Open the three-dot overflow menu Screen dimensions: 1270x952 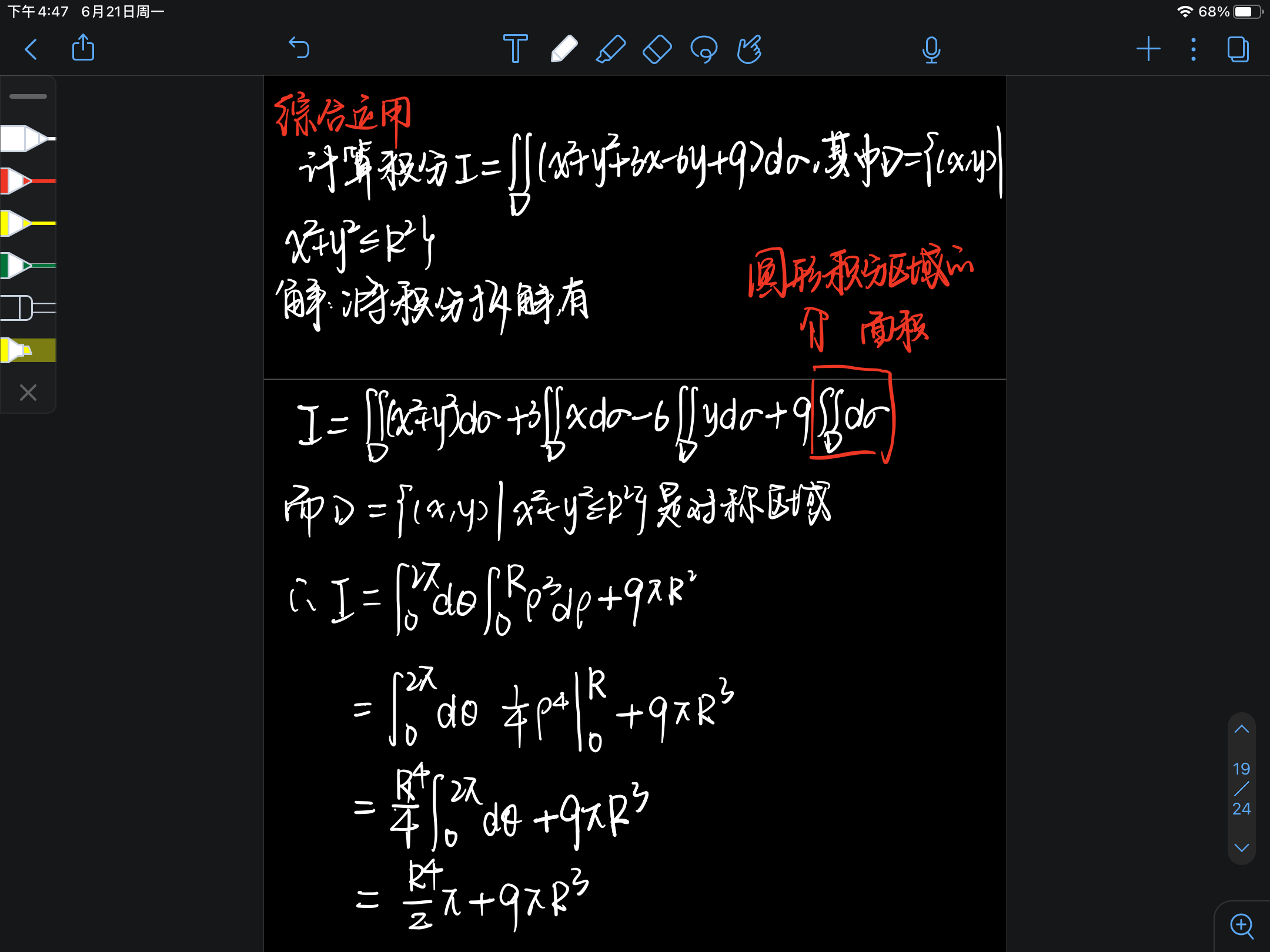click(x=1193, y=49)
